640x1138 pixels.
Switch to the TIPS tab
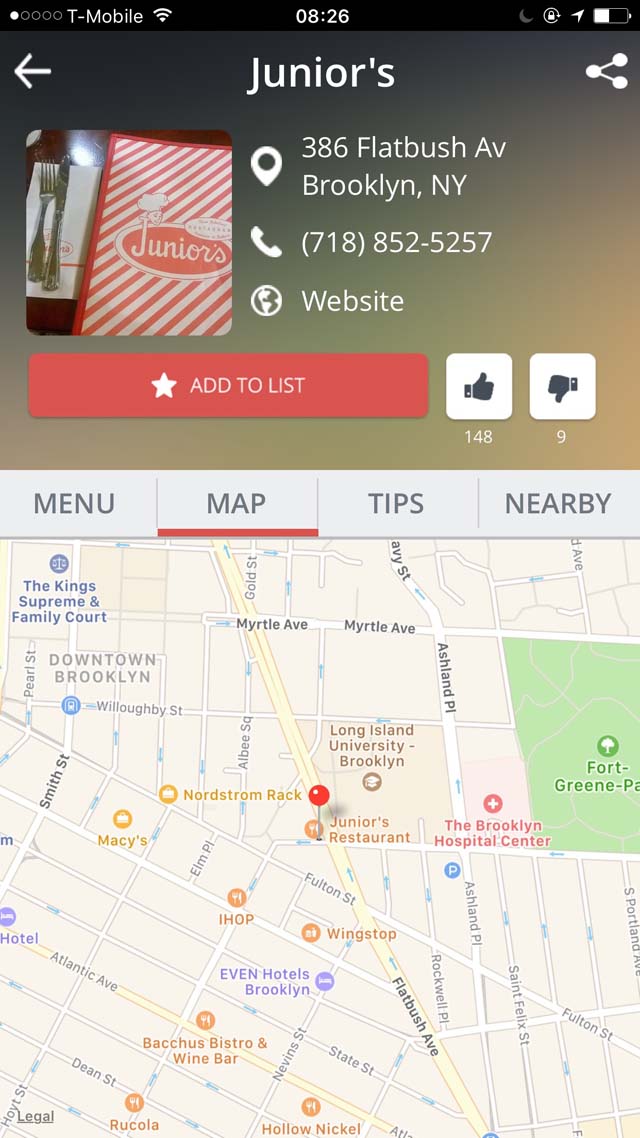(396, 503)
